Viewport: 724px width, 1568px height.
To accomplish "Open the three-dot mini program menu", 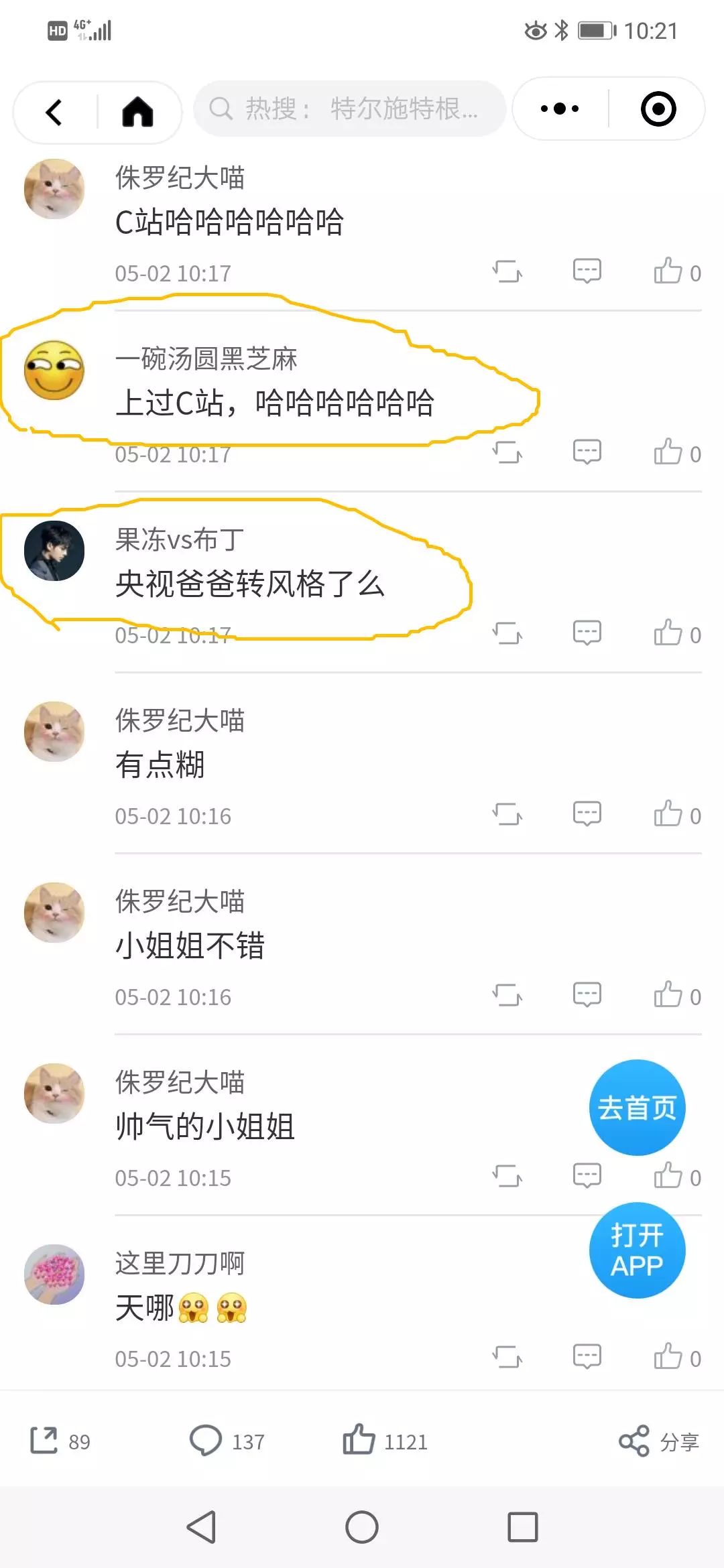I will pos(560,109).
